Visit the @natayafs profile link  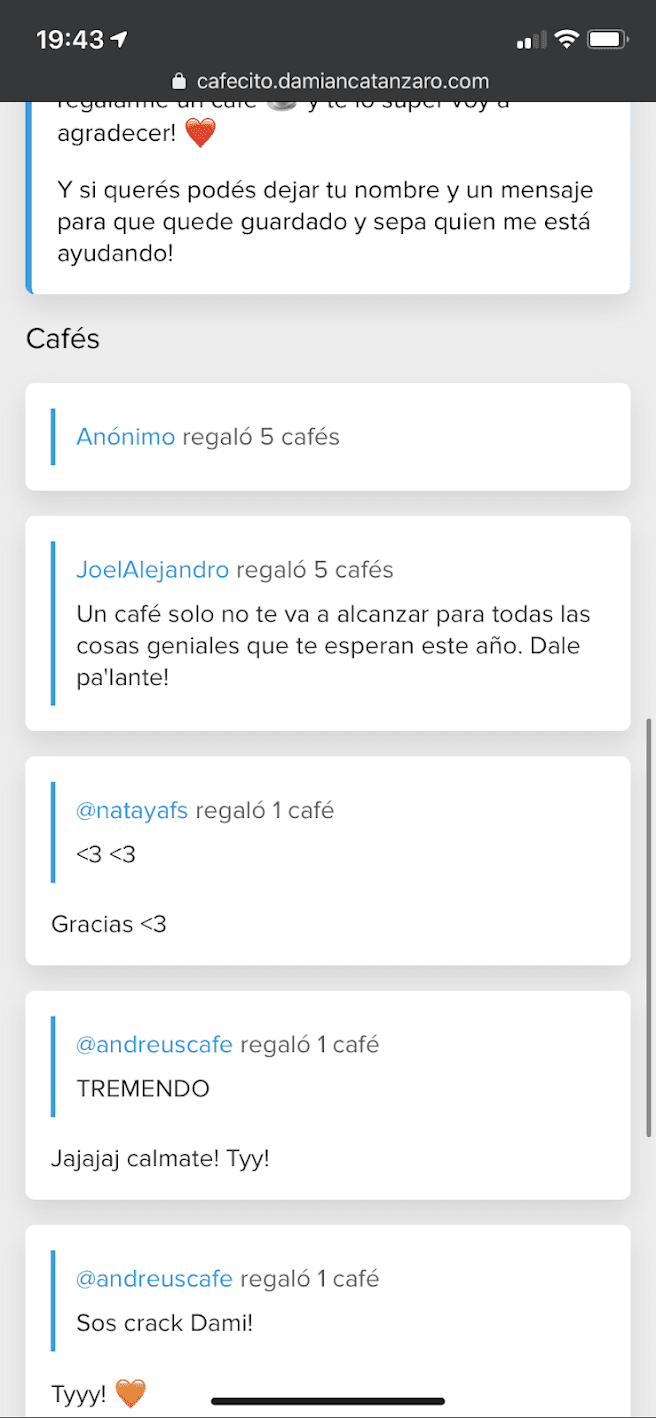132,811
